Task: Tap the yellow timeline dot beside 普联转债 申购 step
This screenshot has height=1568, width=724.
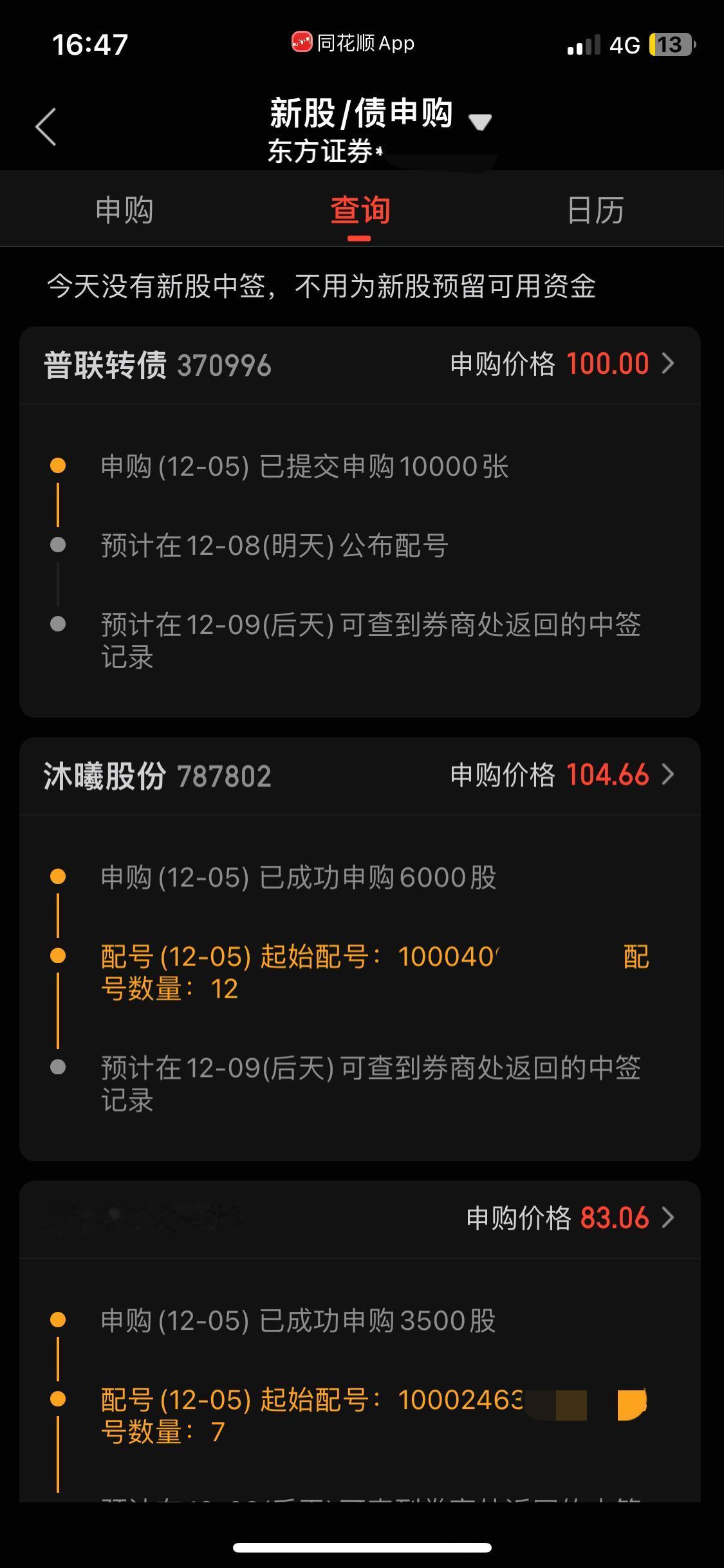Action: [x=59, y=463]
